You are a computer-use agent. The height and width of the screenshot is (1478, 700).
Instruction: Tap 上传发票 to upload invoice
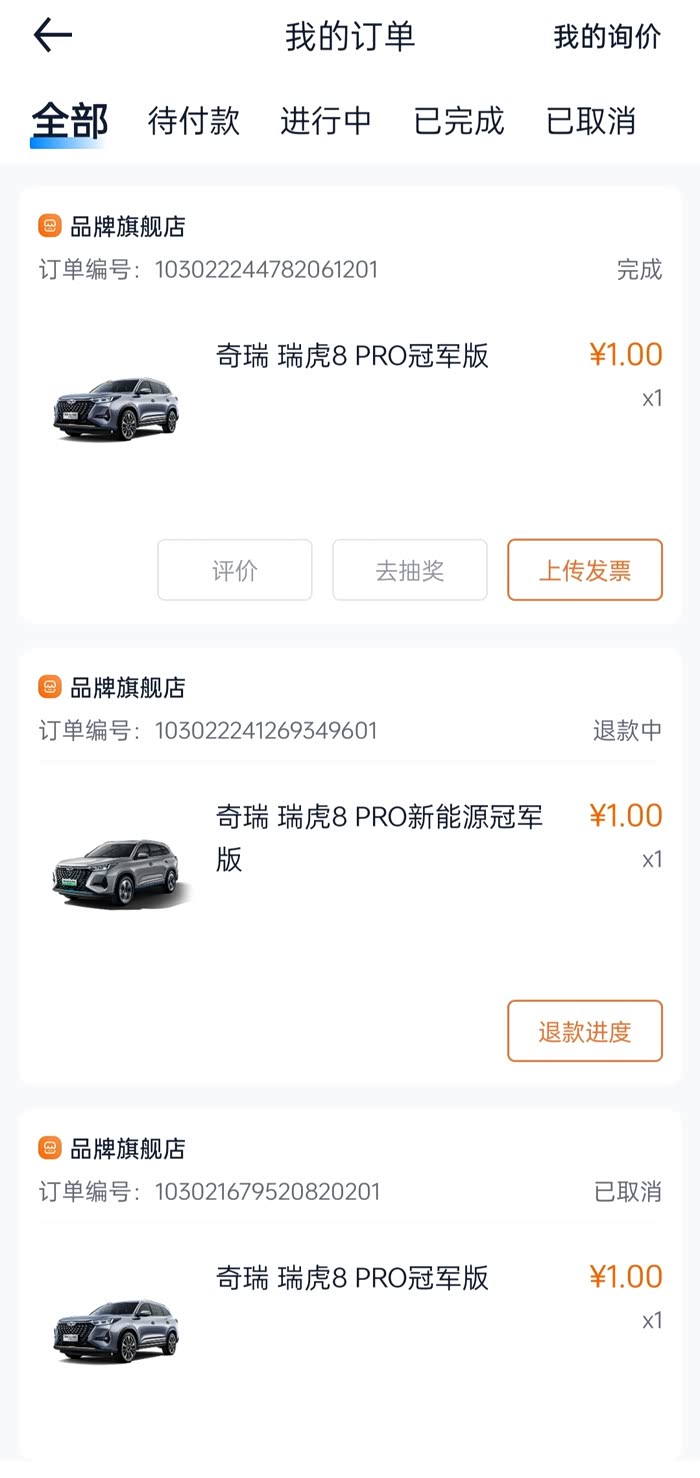pos(585,570)
